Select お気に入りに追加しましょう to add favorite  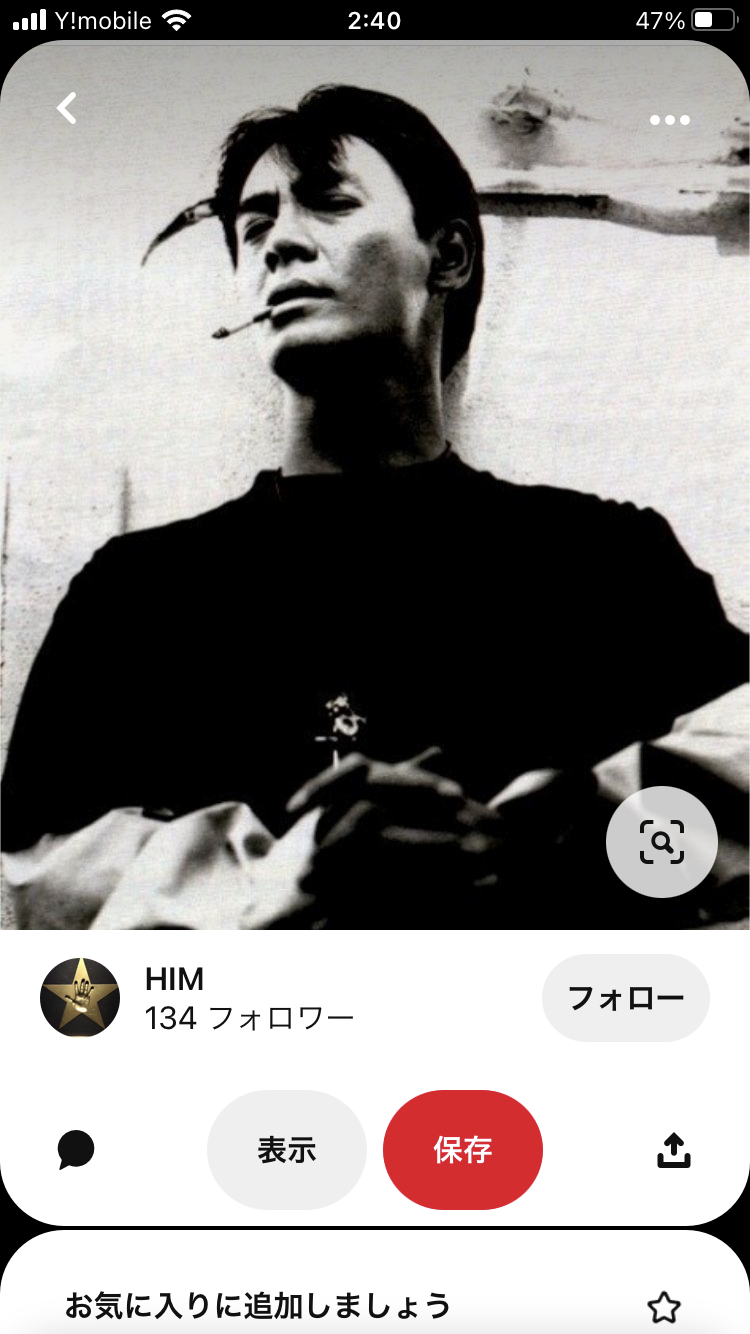pyautogui.click(x=257, y=1303)
